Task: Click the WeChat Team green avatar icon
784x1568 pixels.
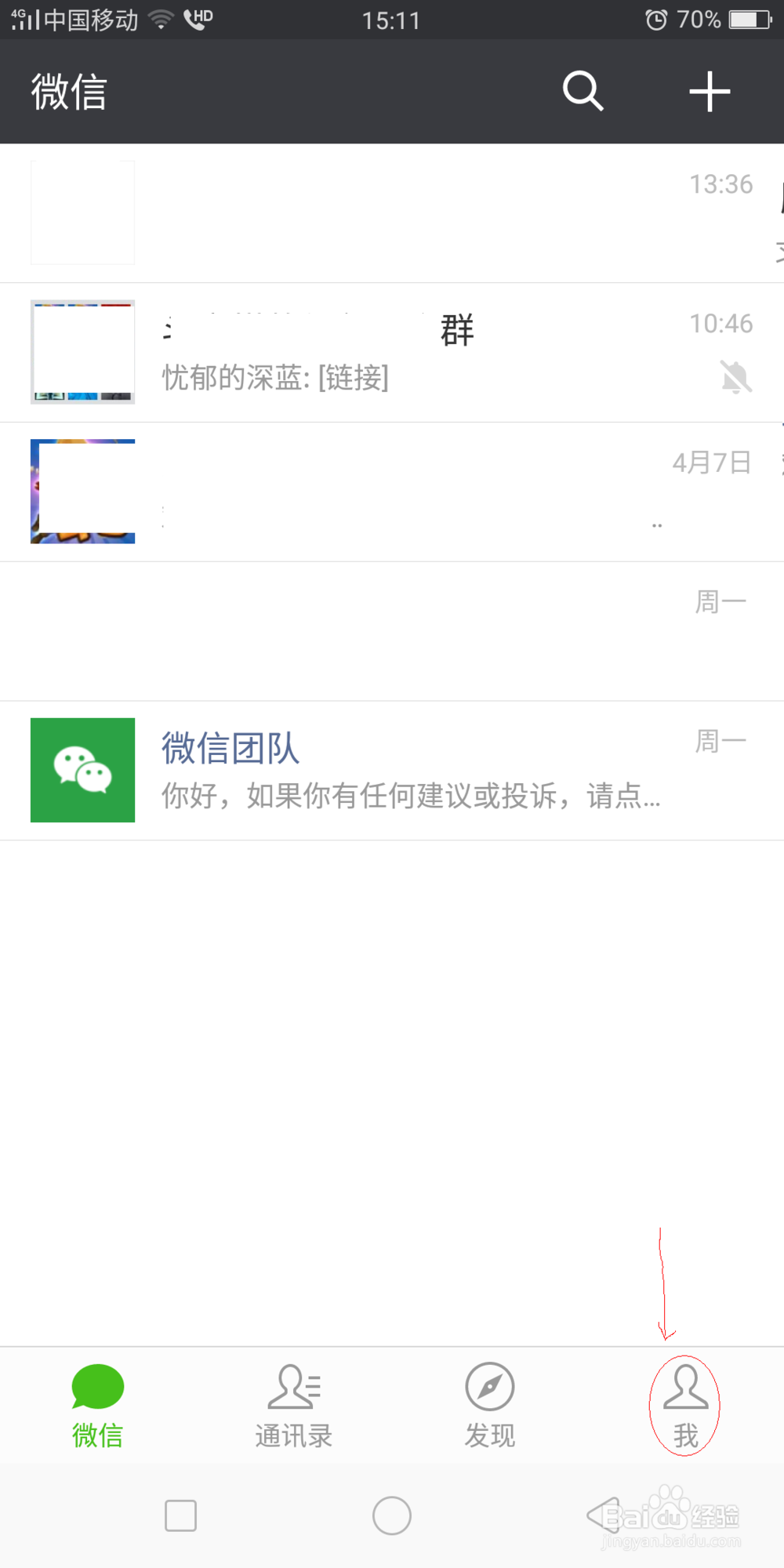Action: (x=82, y=770)
